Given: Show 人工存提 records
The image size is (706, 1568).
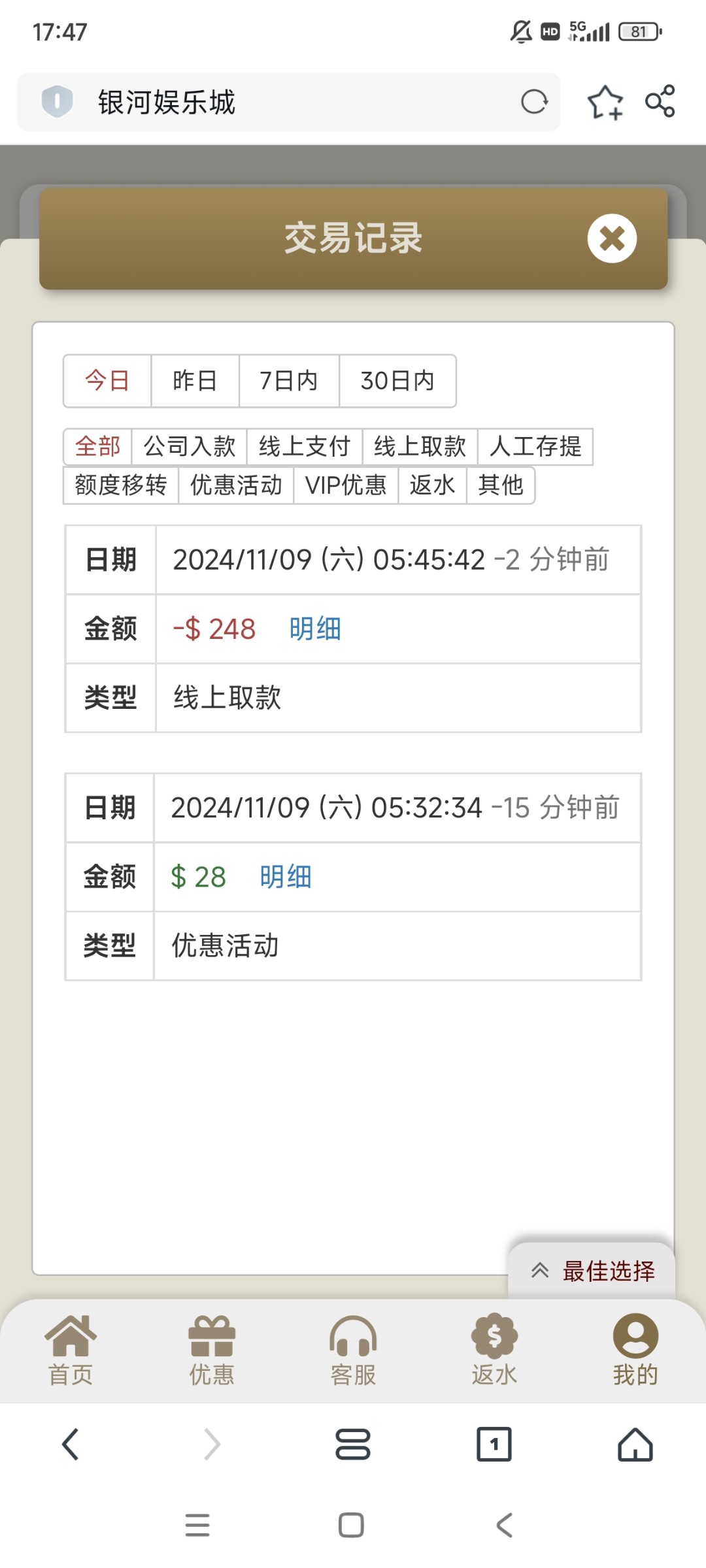Looking at the screenshot, I should [x=535, y=447].
